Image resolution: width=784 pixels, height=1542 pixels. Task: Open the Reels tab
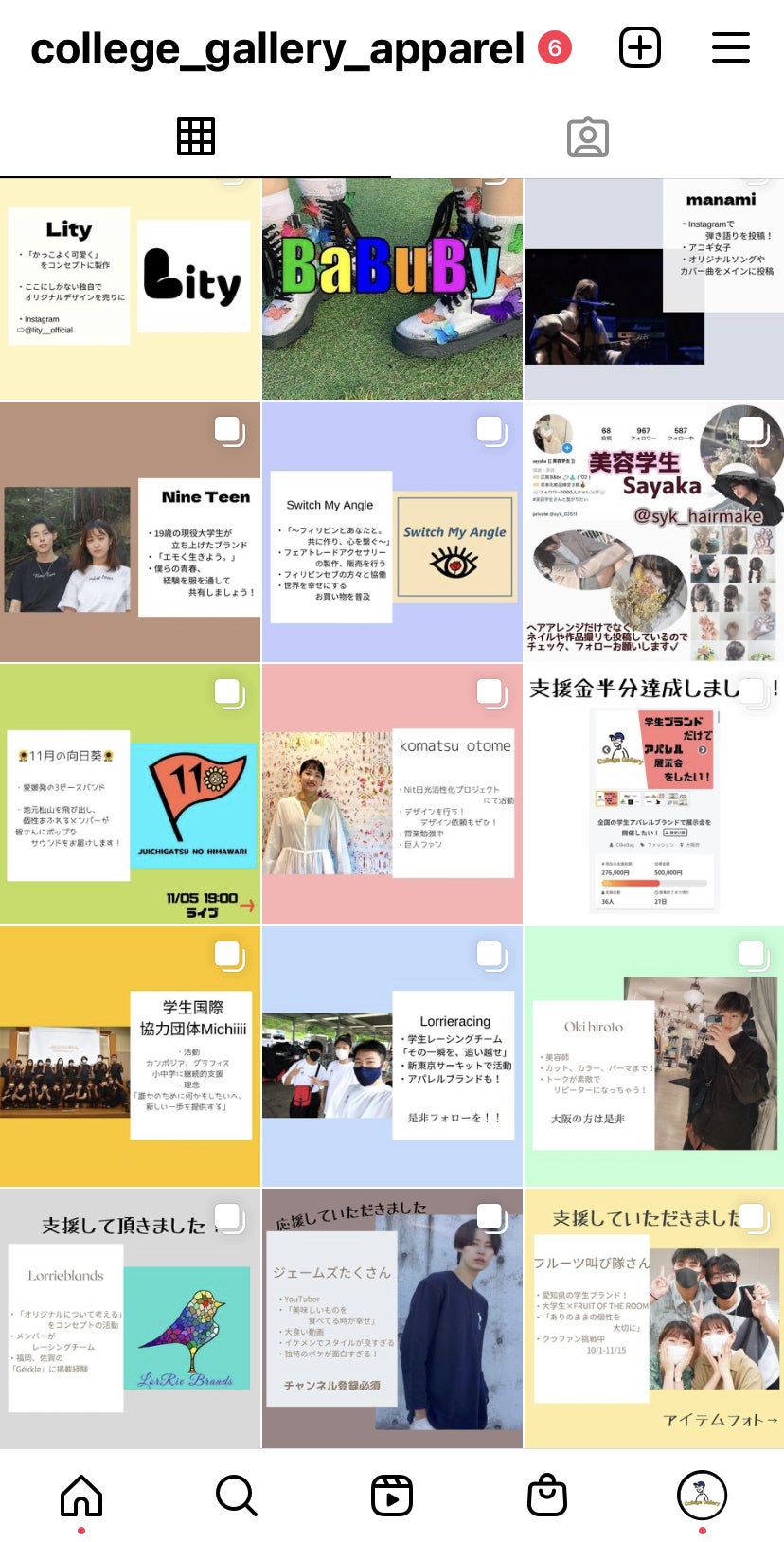[x=391, y=1496]
